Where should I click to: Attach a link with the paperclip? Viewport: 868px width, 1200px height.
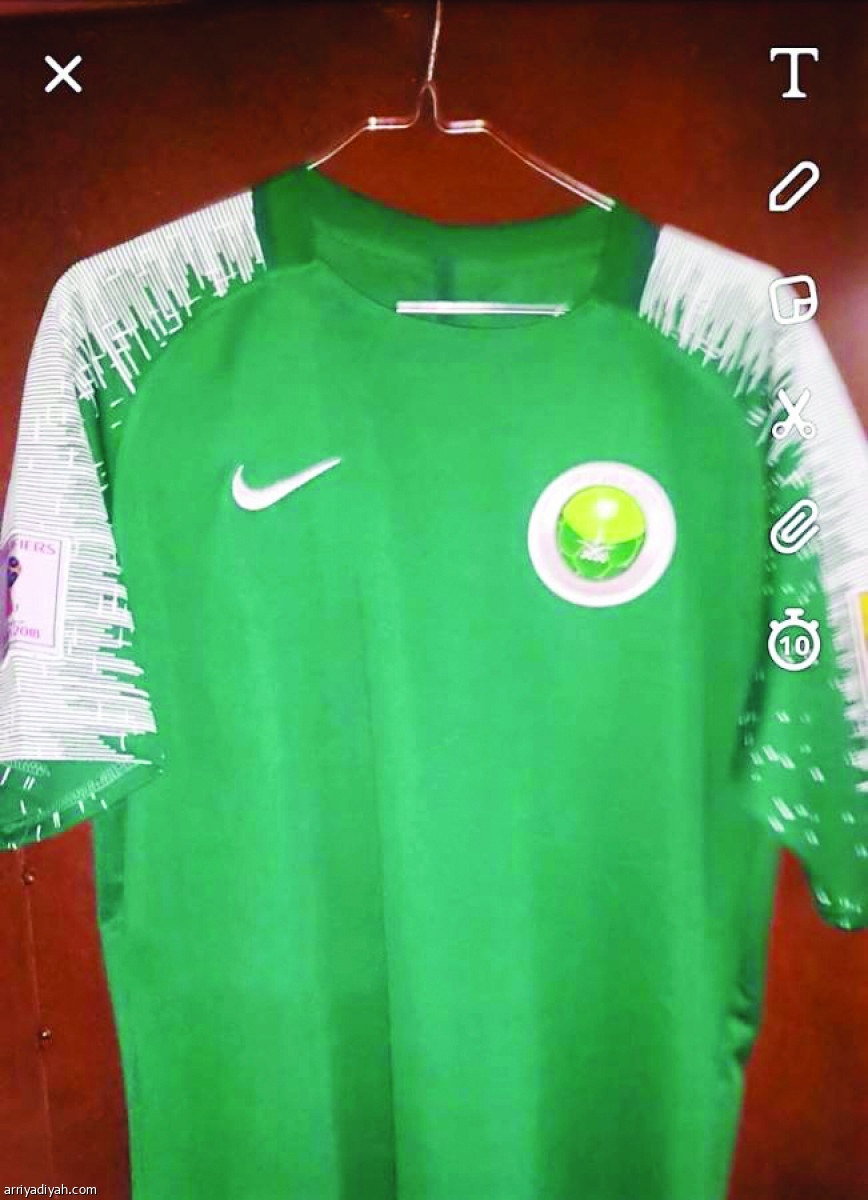(x=794, y=526)
